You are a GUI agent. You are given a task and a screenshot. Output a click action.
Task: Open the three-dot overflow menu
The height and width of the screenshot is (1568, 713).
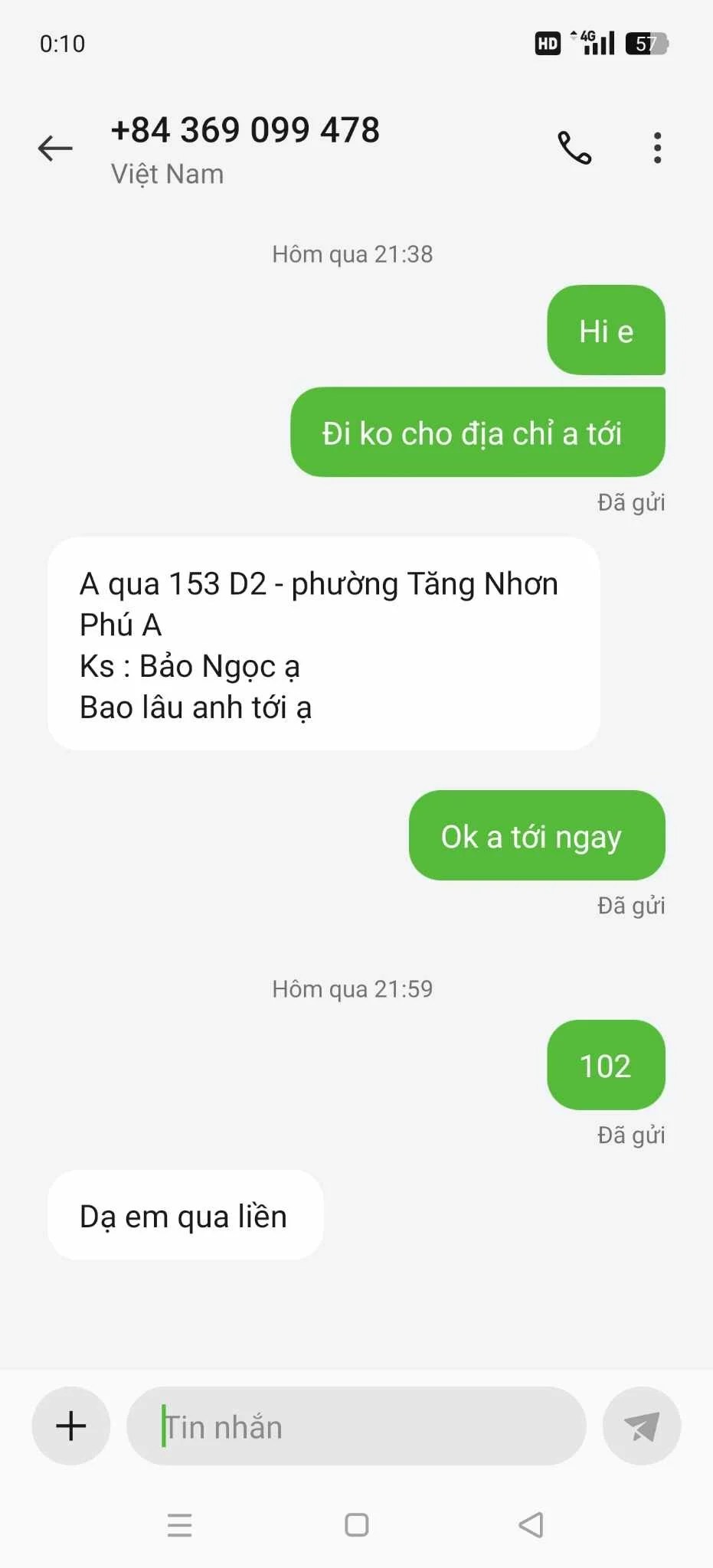pos(657,148)
